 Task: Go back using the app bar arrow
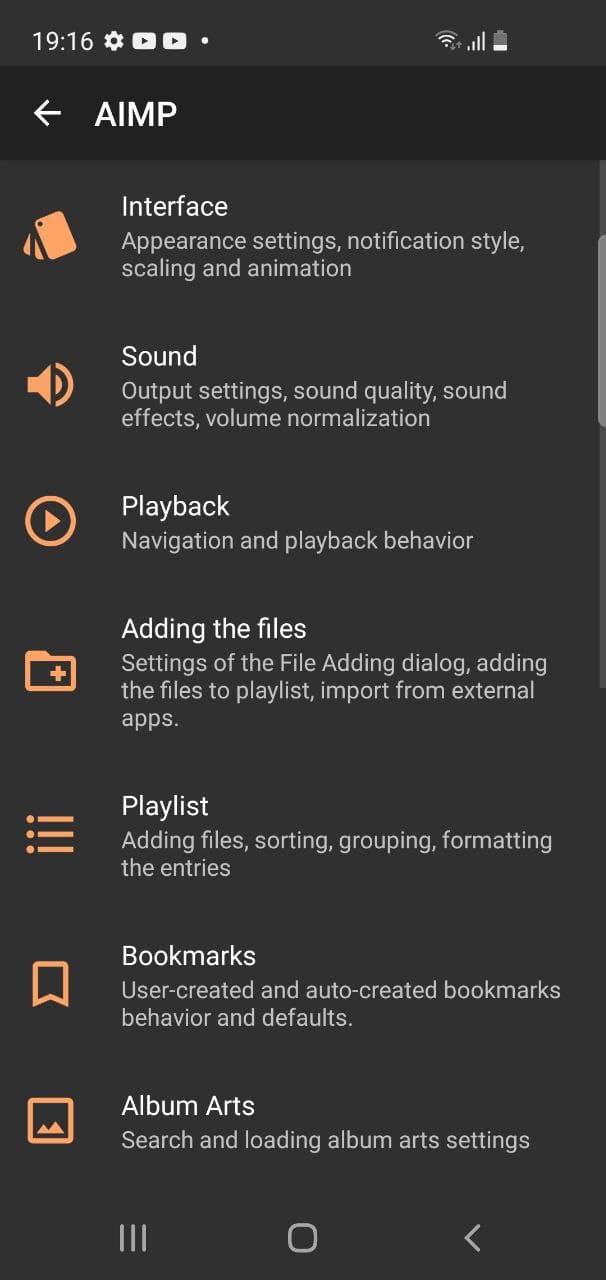point(47,114)
